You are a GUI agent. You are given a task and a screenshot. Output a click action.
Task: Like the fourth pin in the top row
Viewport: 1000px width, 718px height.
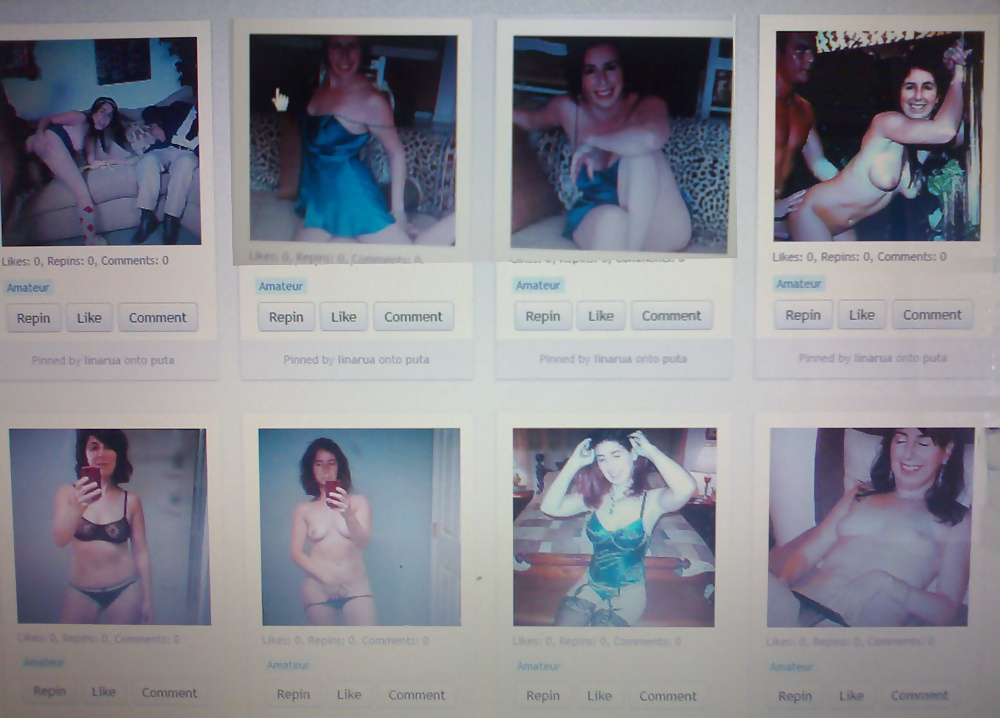click(861, 315)
